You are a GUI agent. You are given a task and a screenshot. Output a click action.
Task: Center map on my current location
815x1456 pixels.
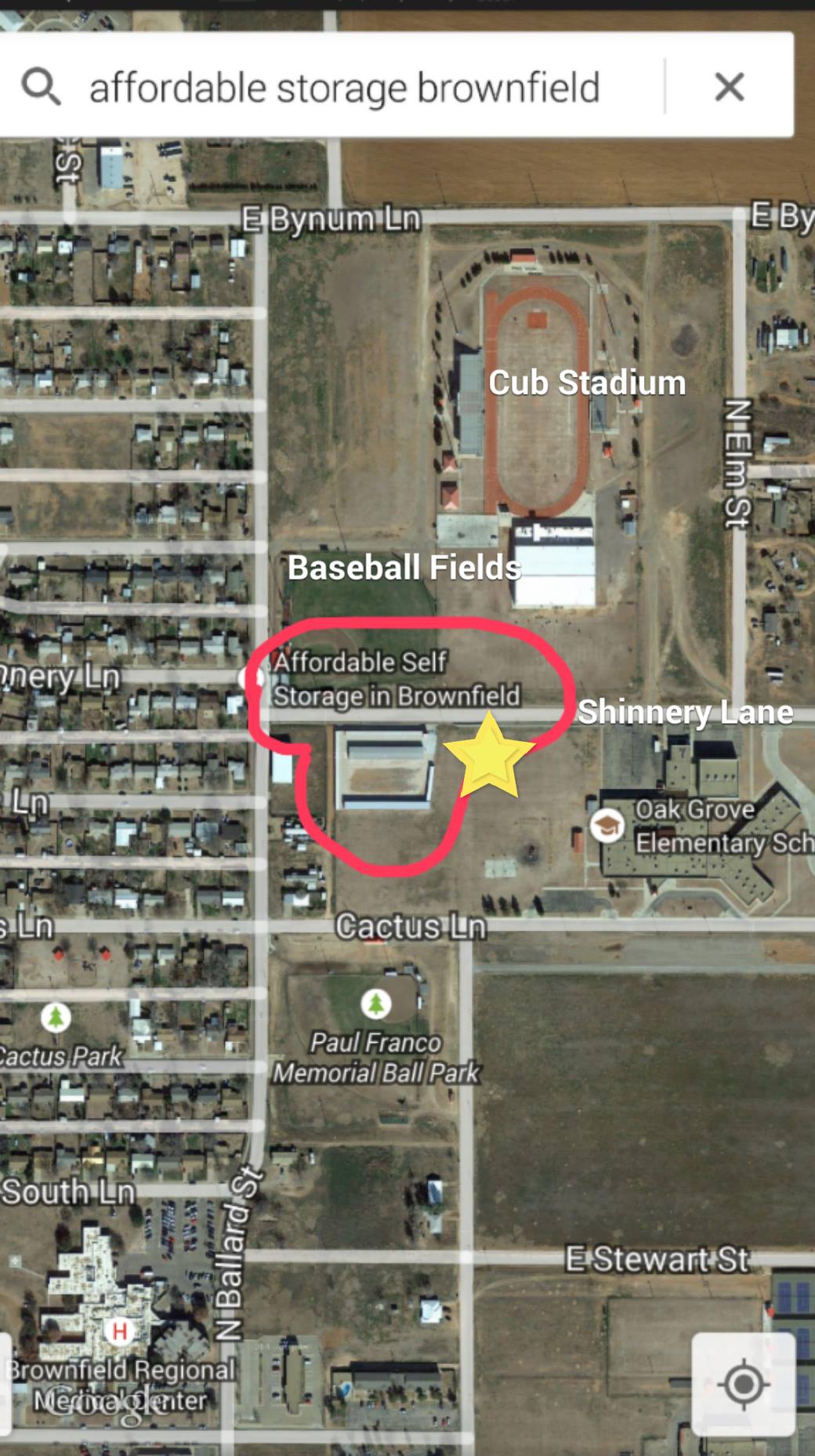(x=743, y=1384)
